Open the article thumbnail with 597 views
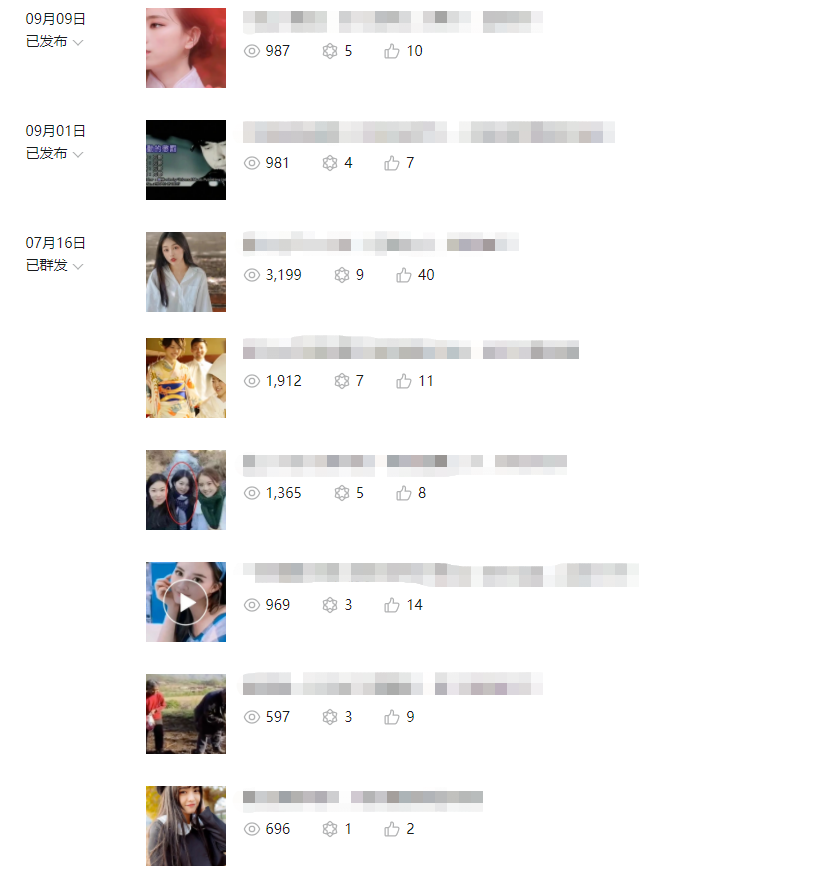822x879 pixels. (186, 714)
